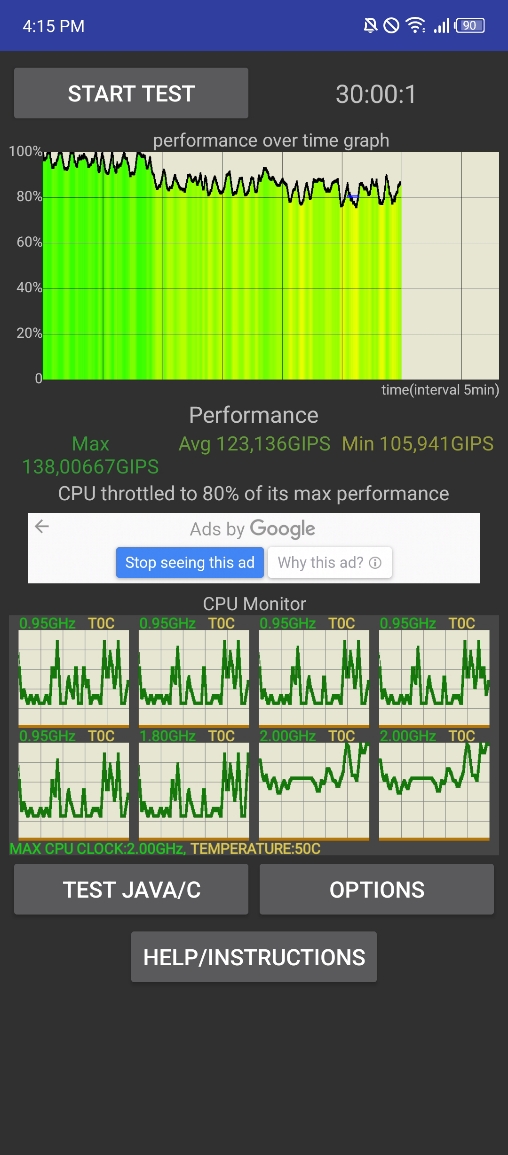Select Stop seeing this ad
The image size is (508, 1155).
tap(190, 563)
